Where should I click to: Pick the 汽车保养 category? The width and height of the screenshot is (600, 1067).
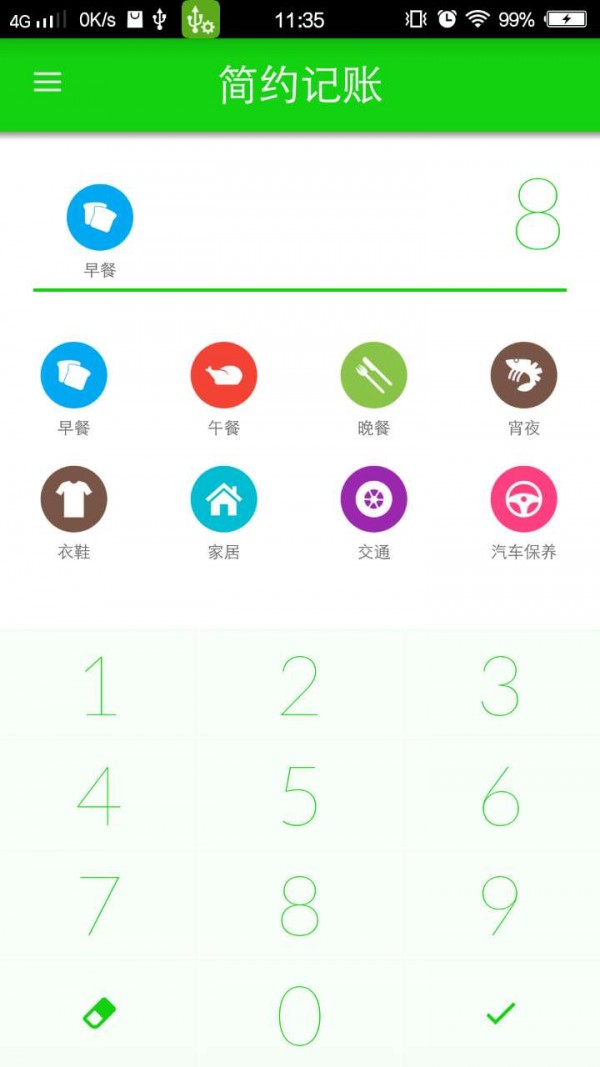(524, 499)
